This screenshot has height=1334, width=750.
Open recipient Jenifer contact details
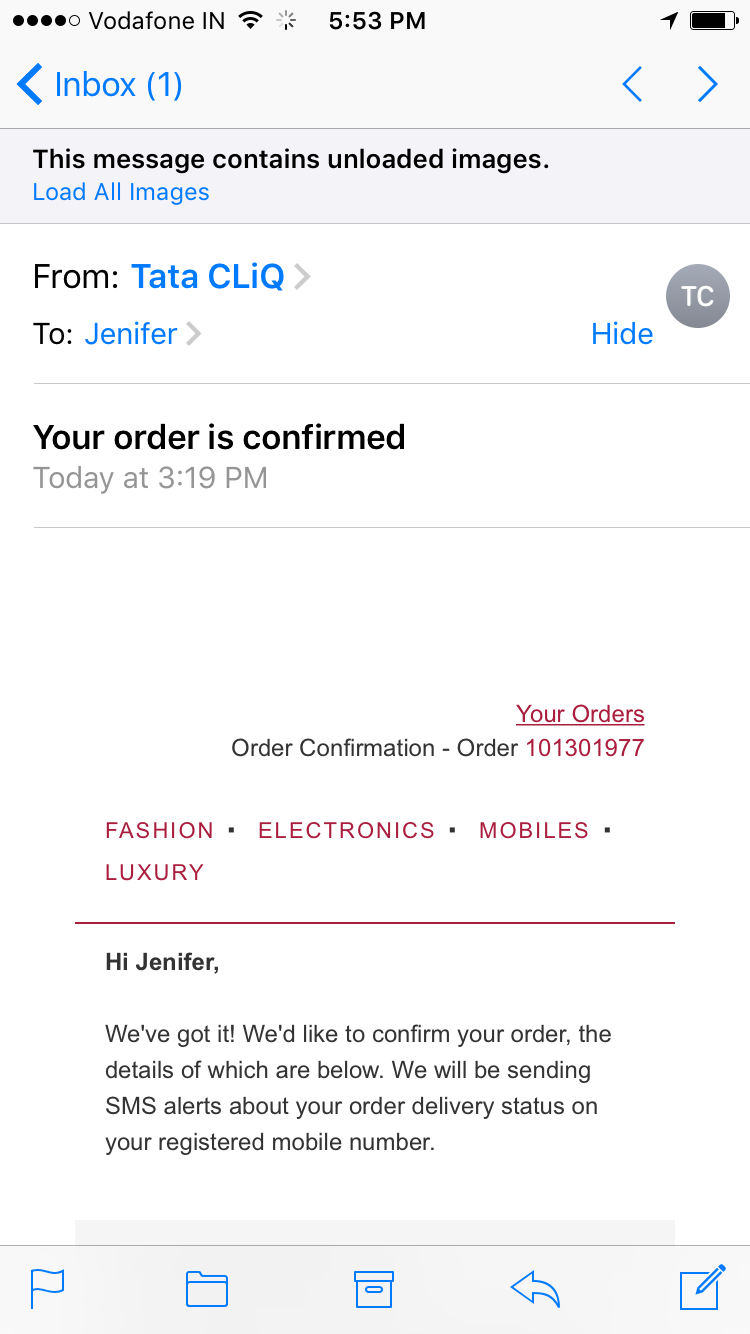click(131, 334)
